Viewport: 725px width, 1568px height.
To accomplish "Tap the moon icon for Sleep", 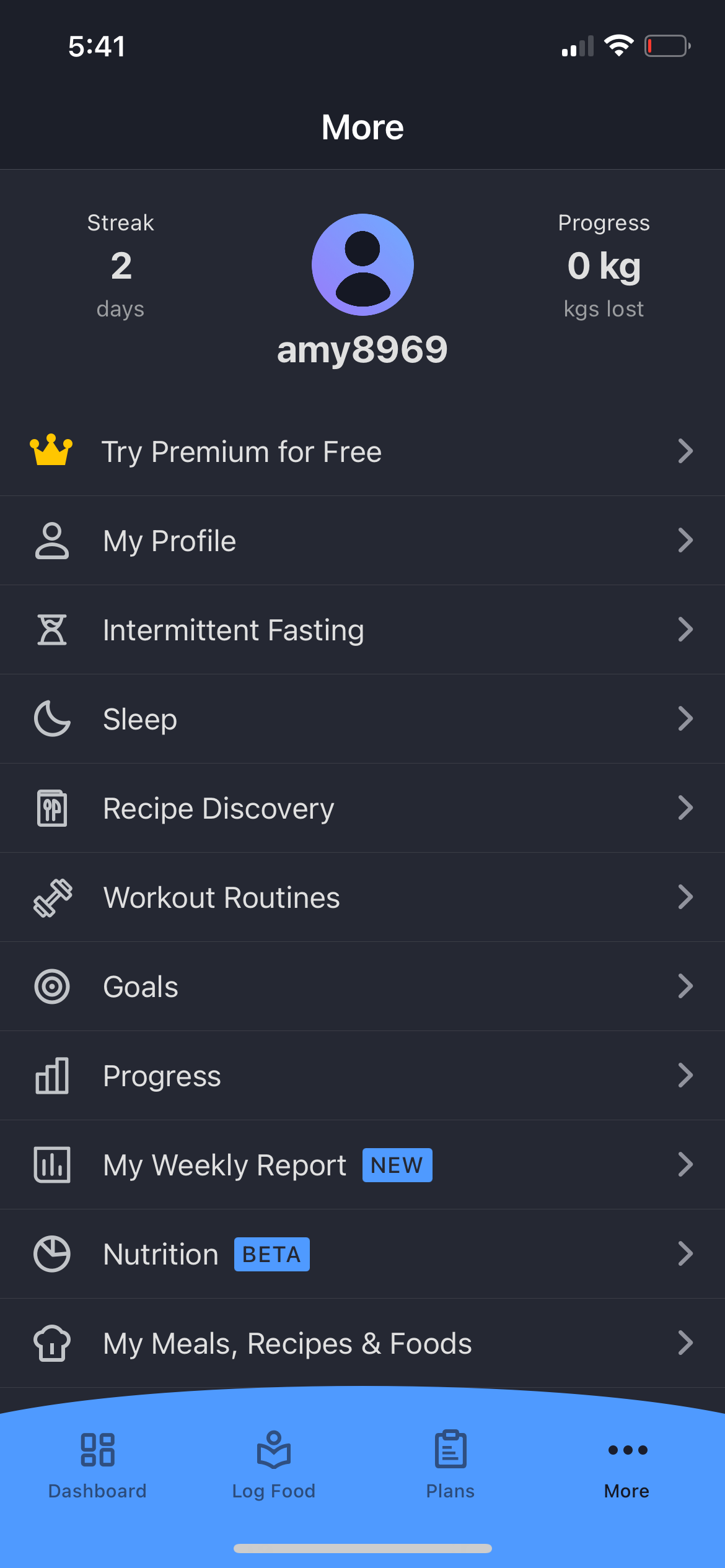I will (51, 718).
